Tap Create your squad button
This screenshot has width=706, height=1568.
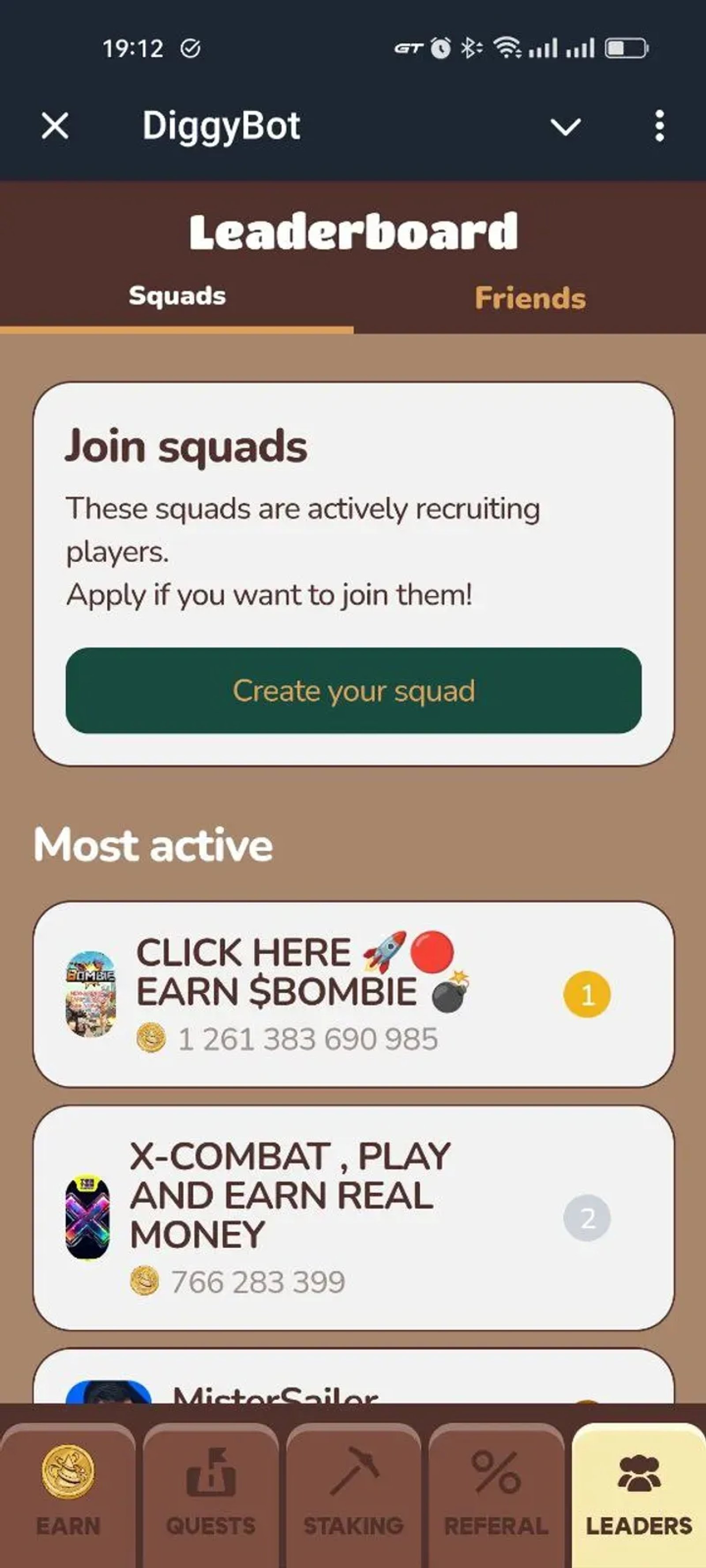click(x=353, y=690)
